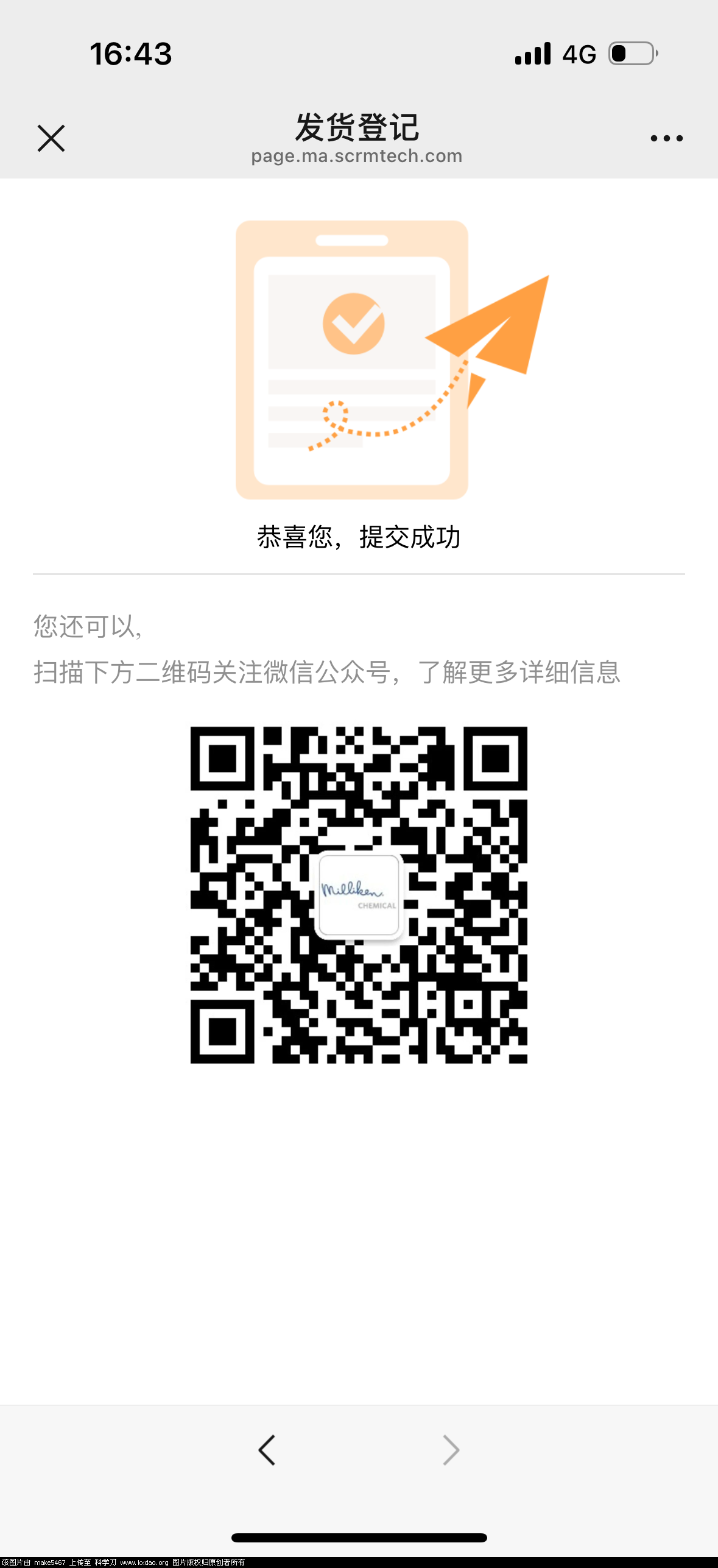Close the 发货登记 web page
The height and width of the screenshot is (1568, 718).
pos(51,138)
